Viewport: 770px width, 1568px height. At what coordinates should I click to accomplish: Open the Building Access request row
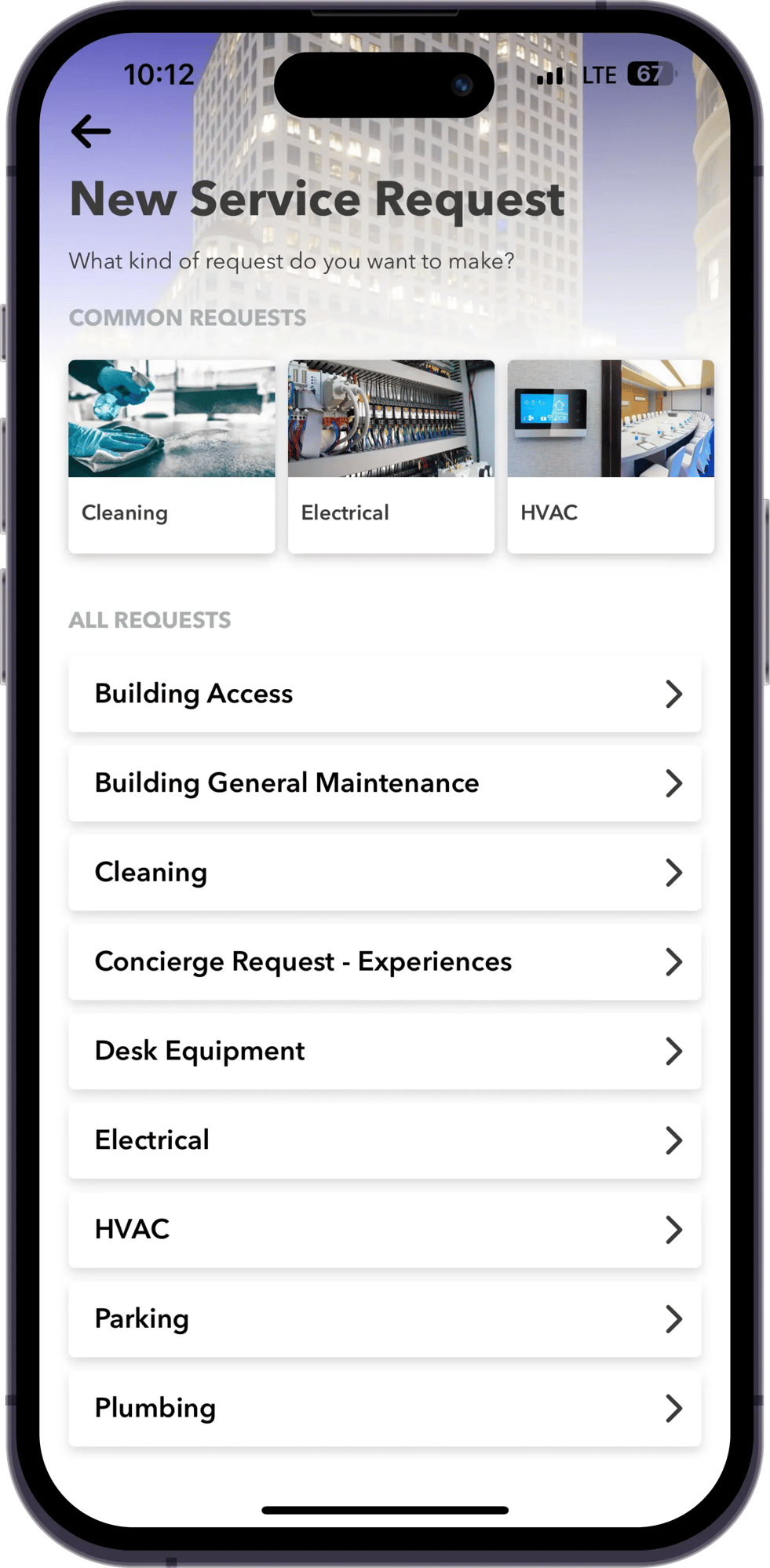385,694
